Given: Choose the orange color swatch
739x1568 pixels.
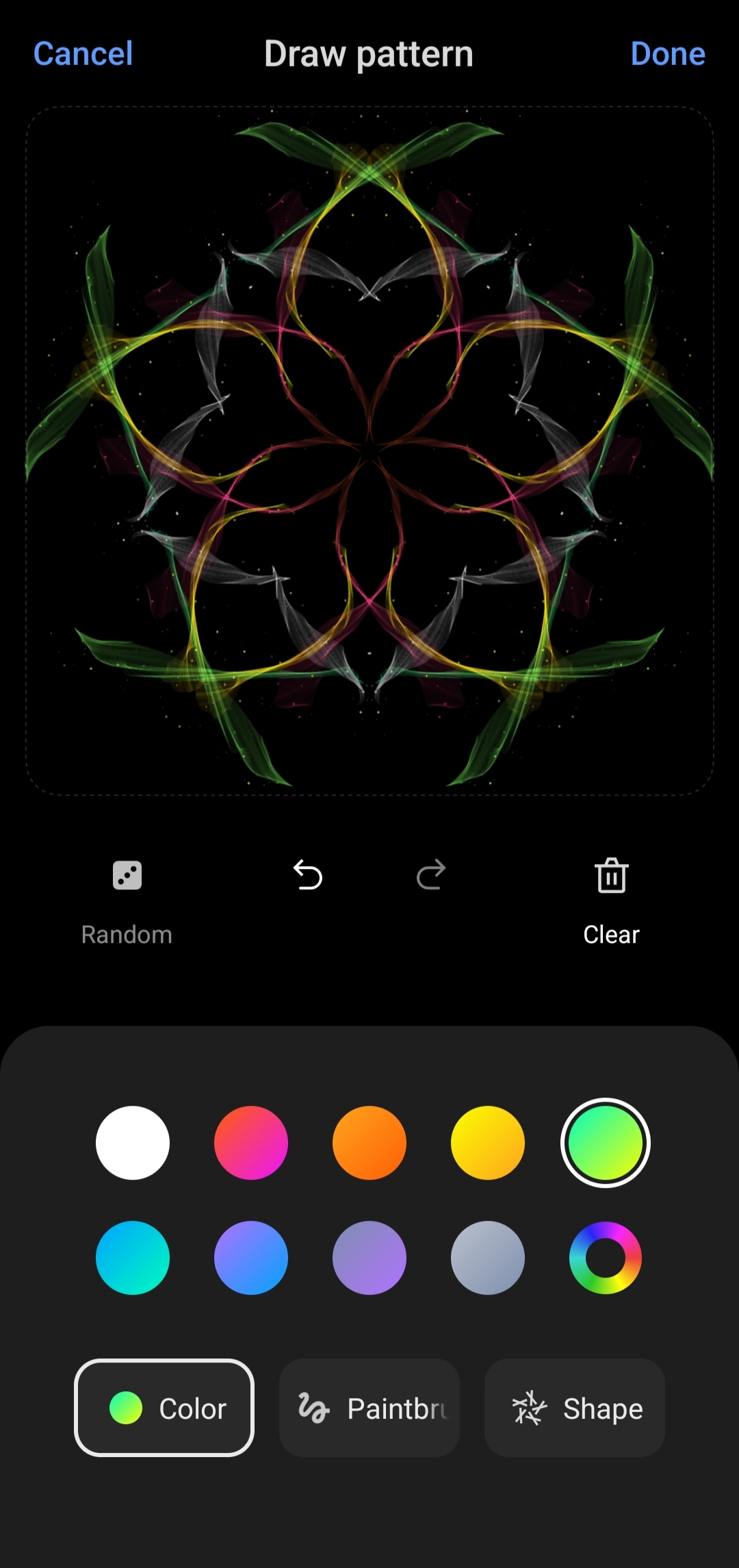Looking at the screenshot, I should (369, 1143).
